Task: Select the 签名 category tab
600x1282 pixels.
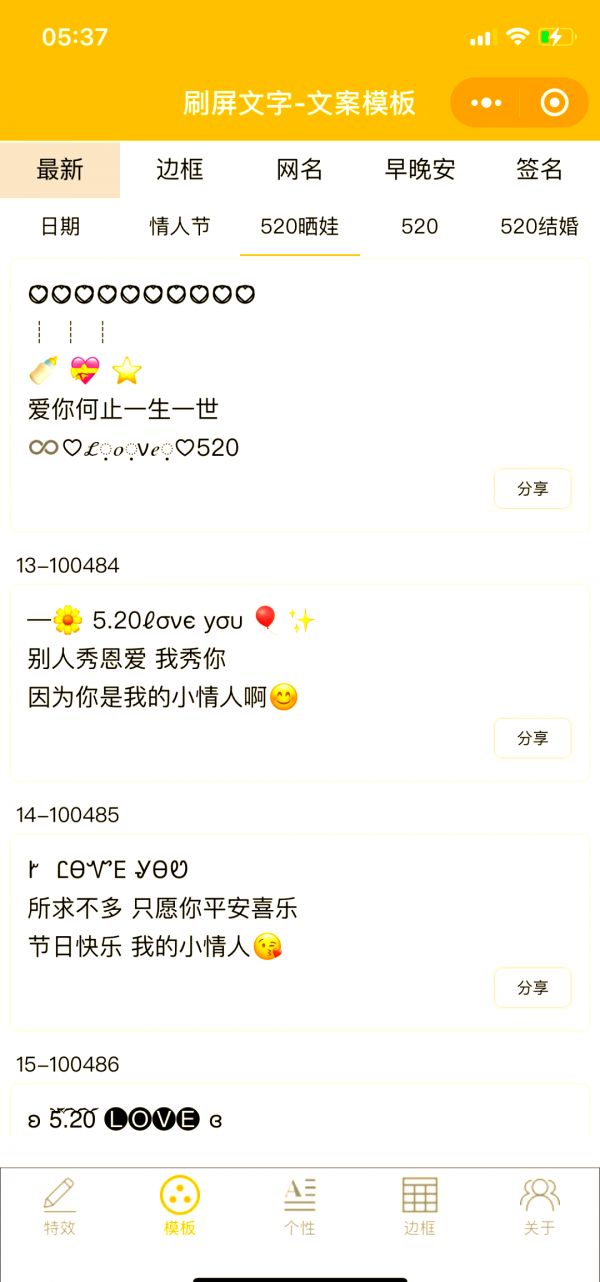Action: coord(540,170)
